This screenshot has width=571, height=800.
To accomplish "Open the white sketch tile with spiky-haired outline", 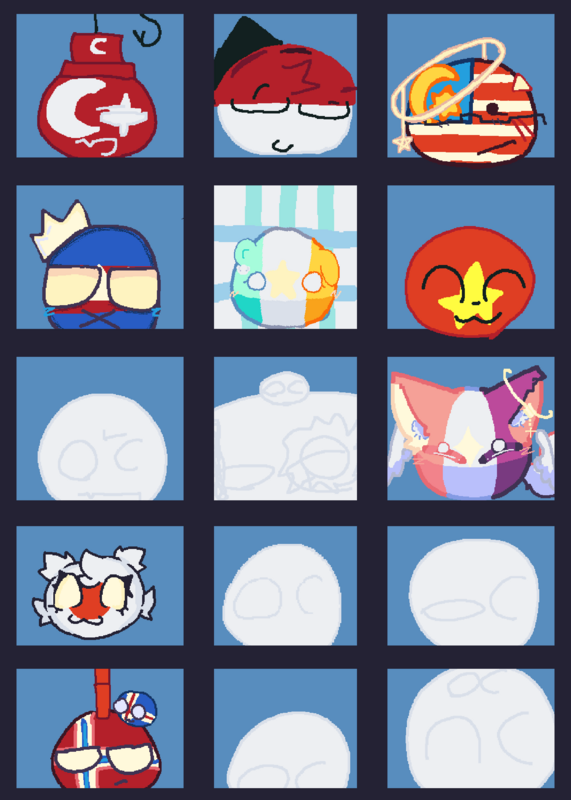I will point(285,429).
